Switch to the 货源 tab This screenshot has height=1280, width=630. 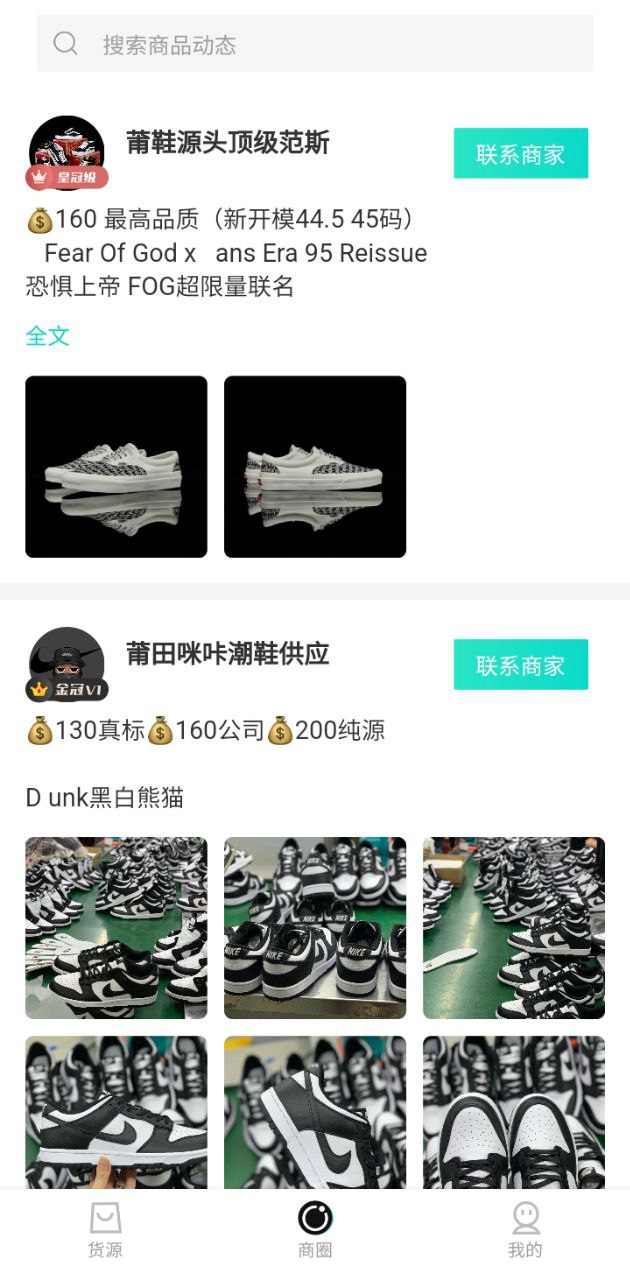[x=105, y=1230]
